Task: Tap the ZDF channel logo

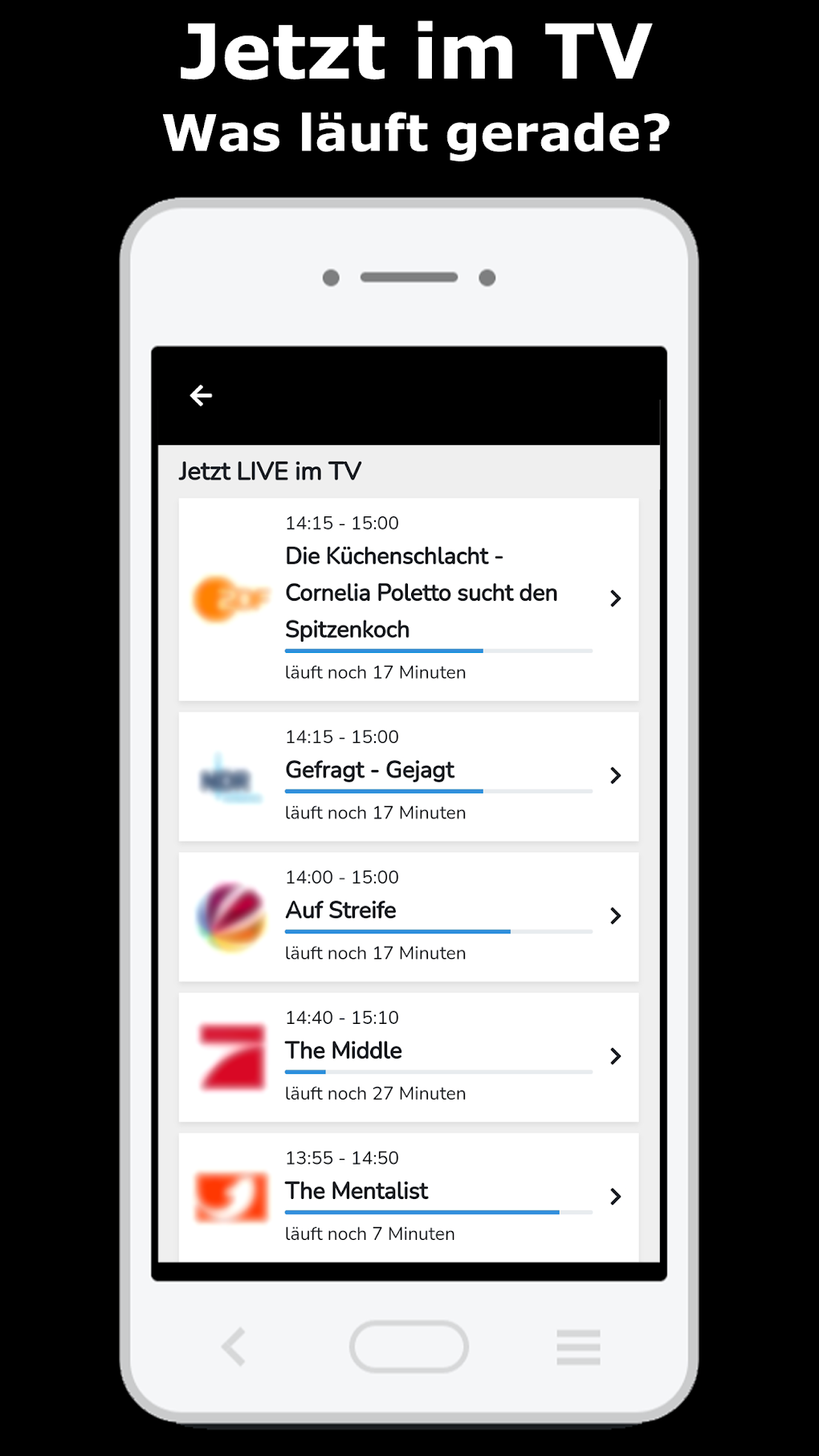Action: pos(229,596)
